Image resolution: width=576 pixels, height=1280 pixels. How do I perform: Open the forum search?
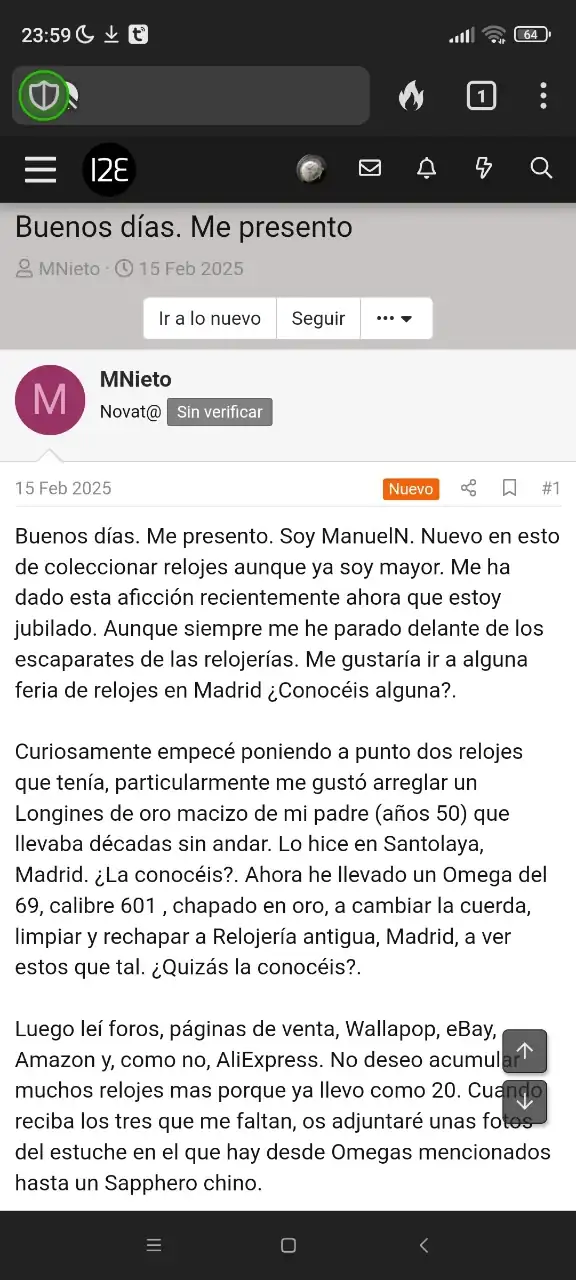541,168
